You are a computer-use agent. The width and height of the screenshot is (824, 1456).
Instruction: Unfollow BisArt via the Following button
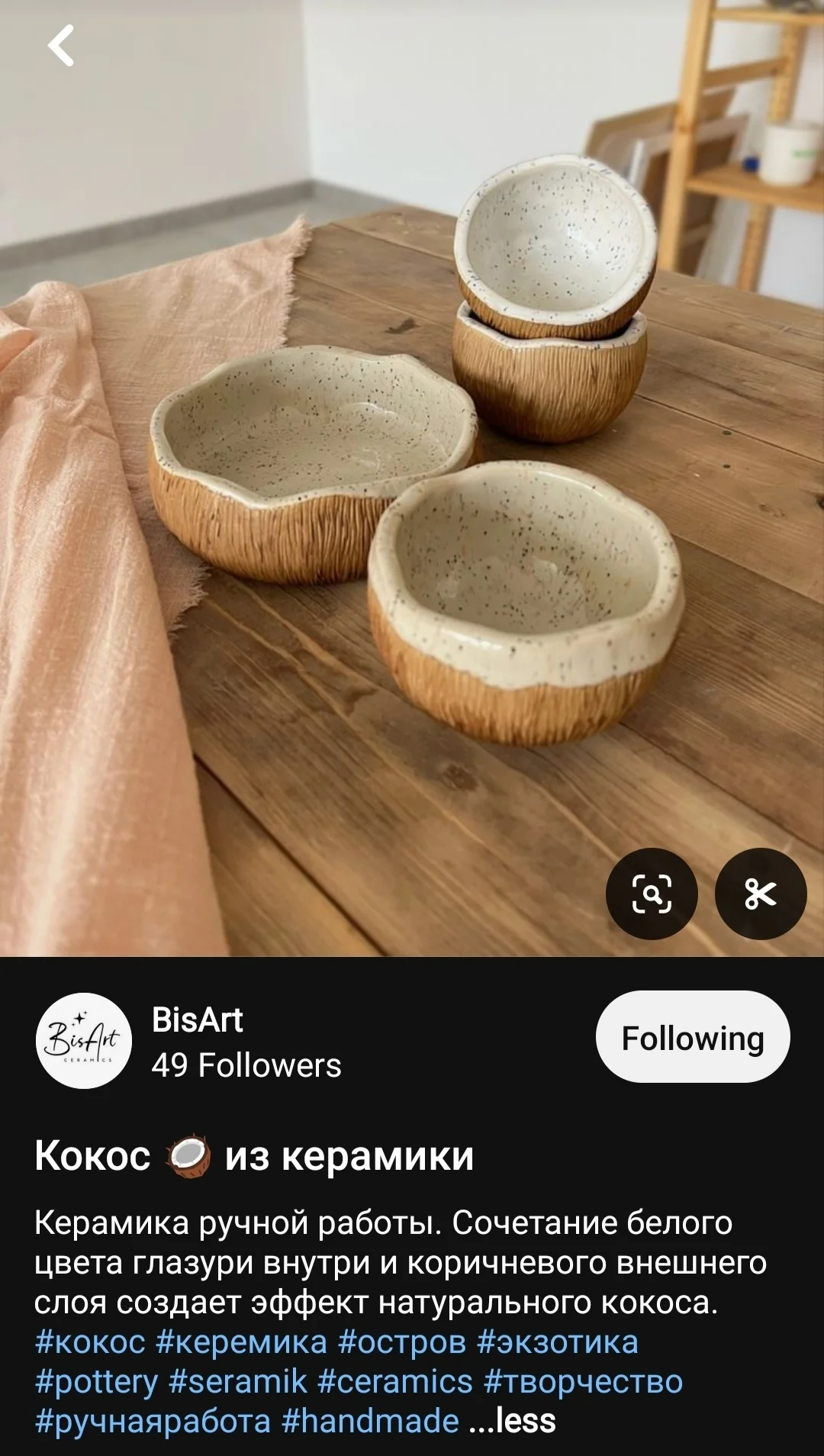click(692, 1037)
